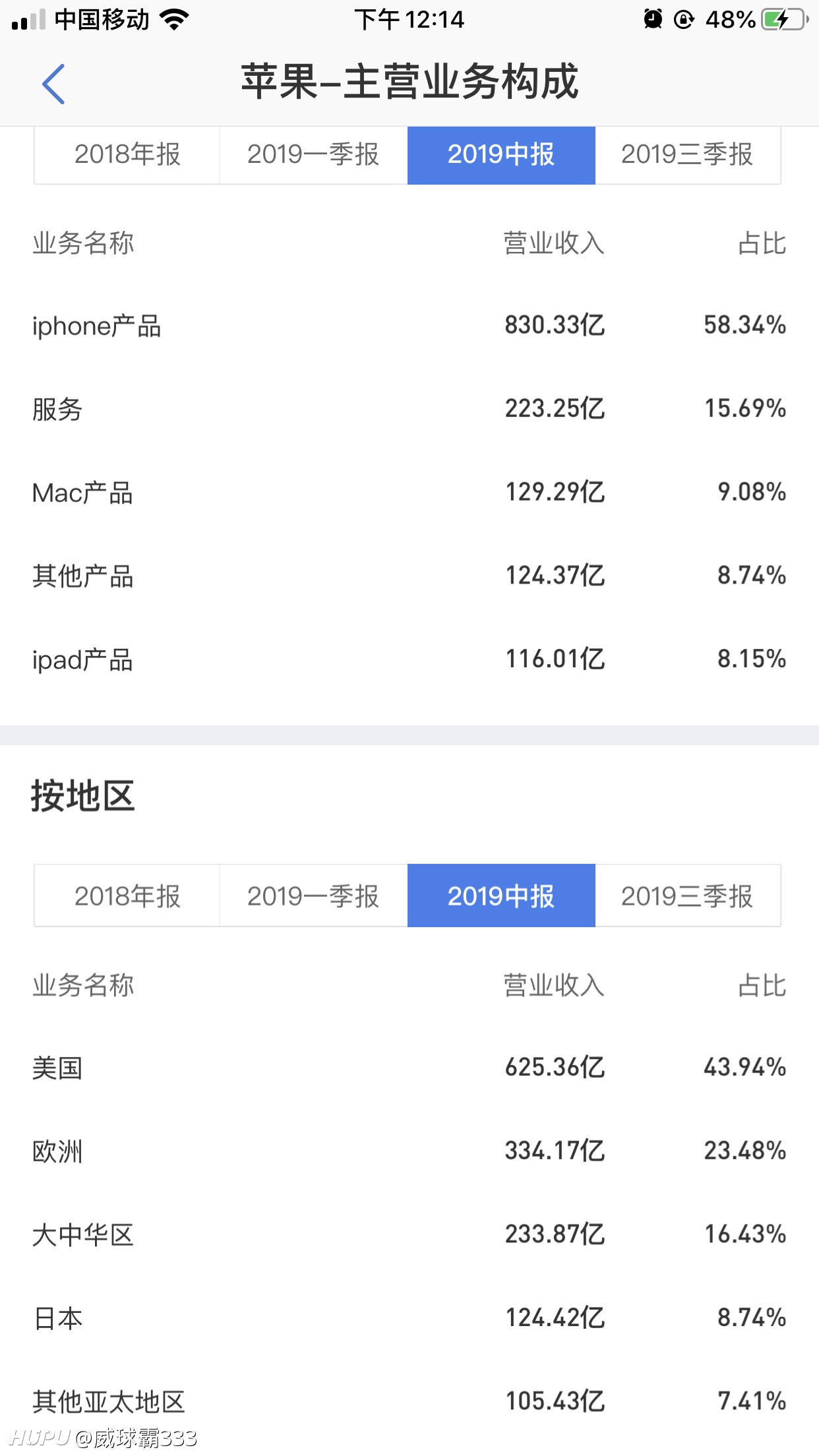This screenshot has height=1456, width=819.
Task: Select 2018年报 tab under 按地区
Action: click(x=127, y=895)
